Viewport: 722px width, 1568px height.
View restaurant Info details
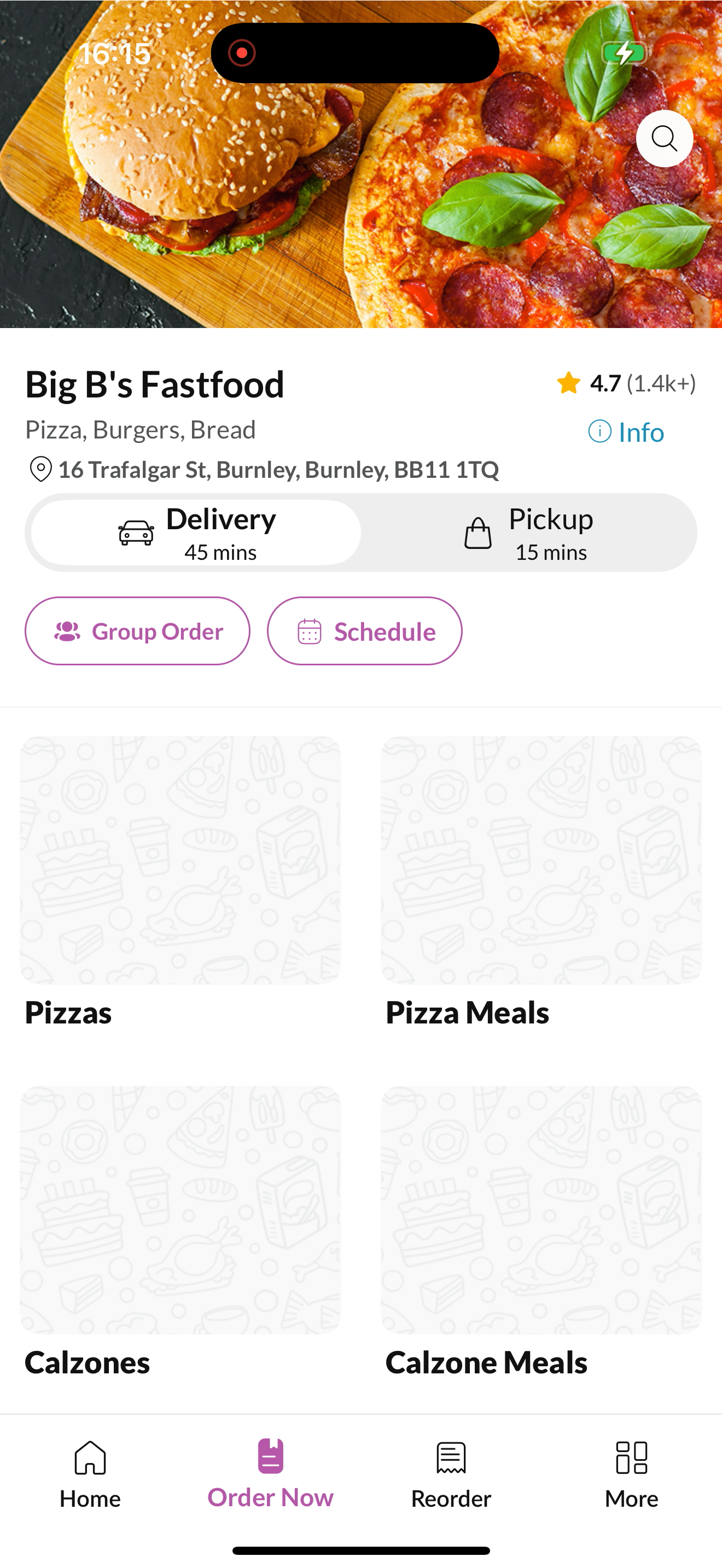(x=626, y=432)
